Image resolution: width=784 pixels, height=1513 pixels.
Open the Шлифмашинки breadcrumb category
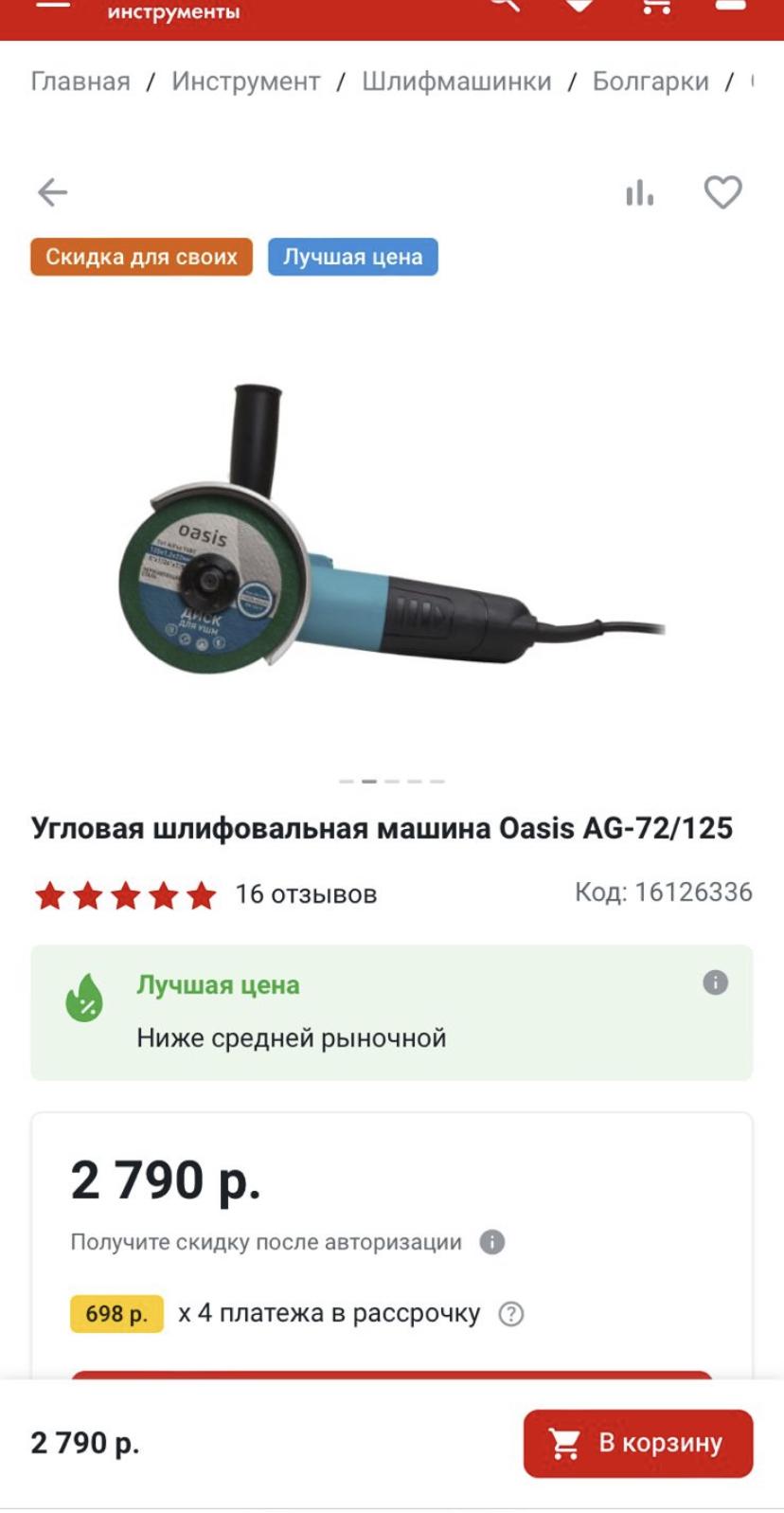(456, 81)
